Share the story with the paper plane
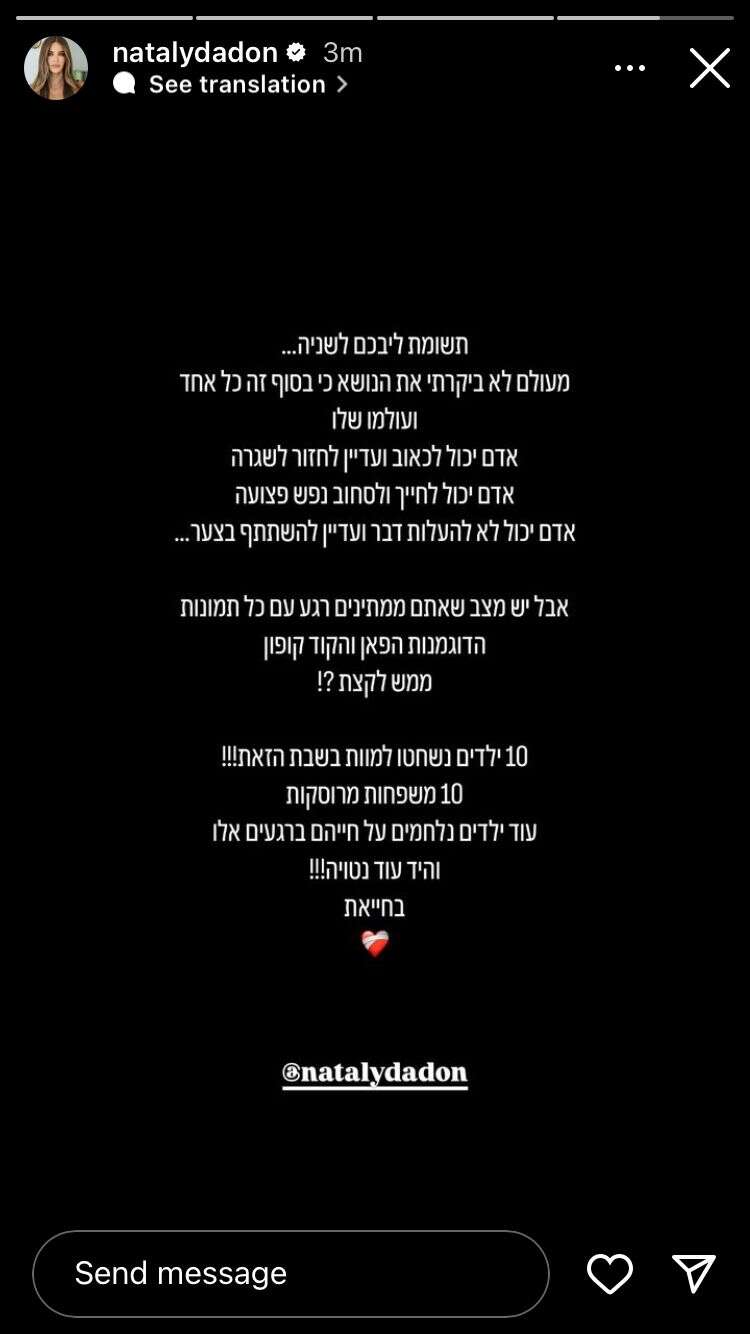Screen dimensions: 750x1334 (694, 1273)
